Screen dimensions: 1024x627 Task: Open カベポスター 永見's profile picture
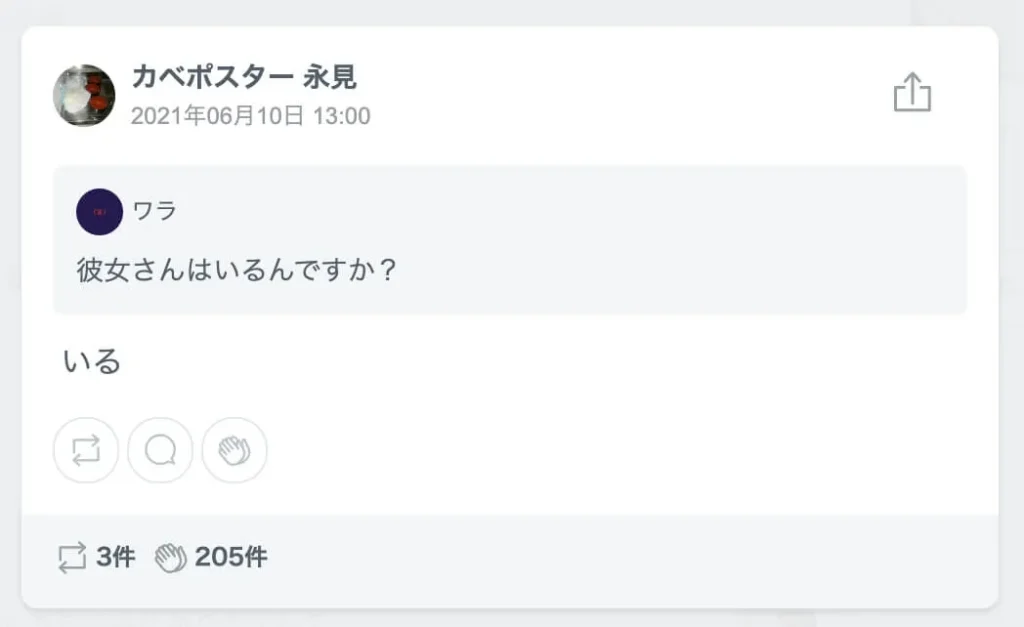(x=84, y=96)
